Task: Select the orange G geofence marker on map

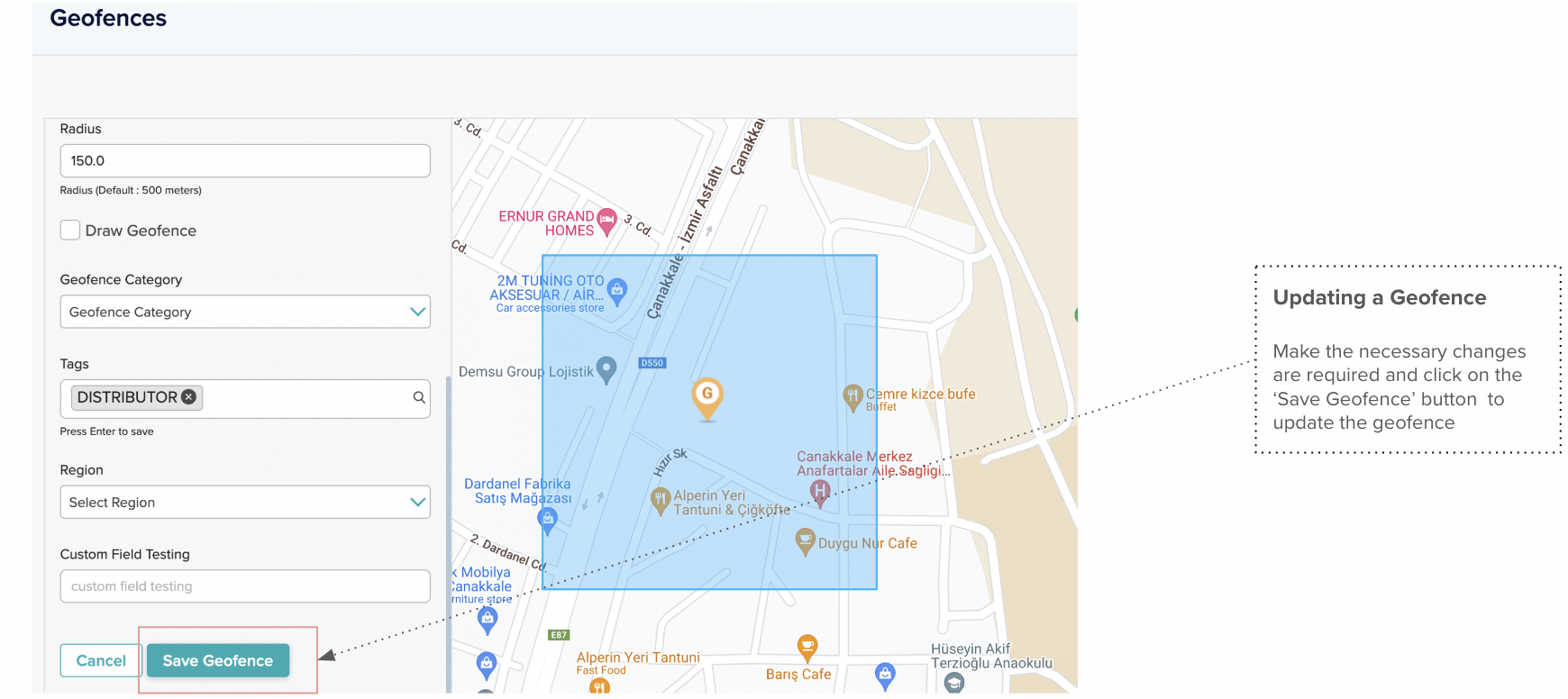Action: (707, 396)
